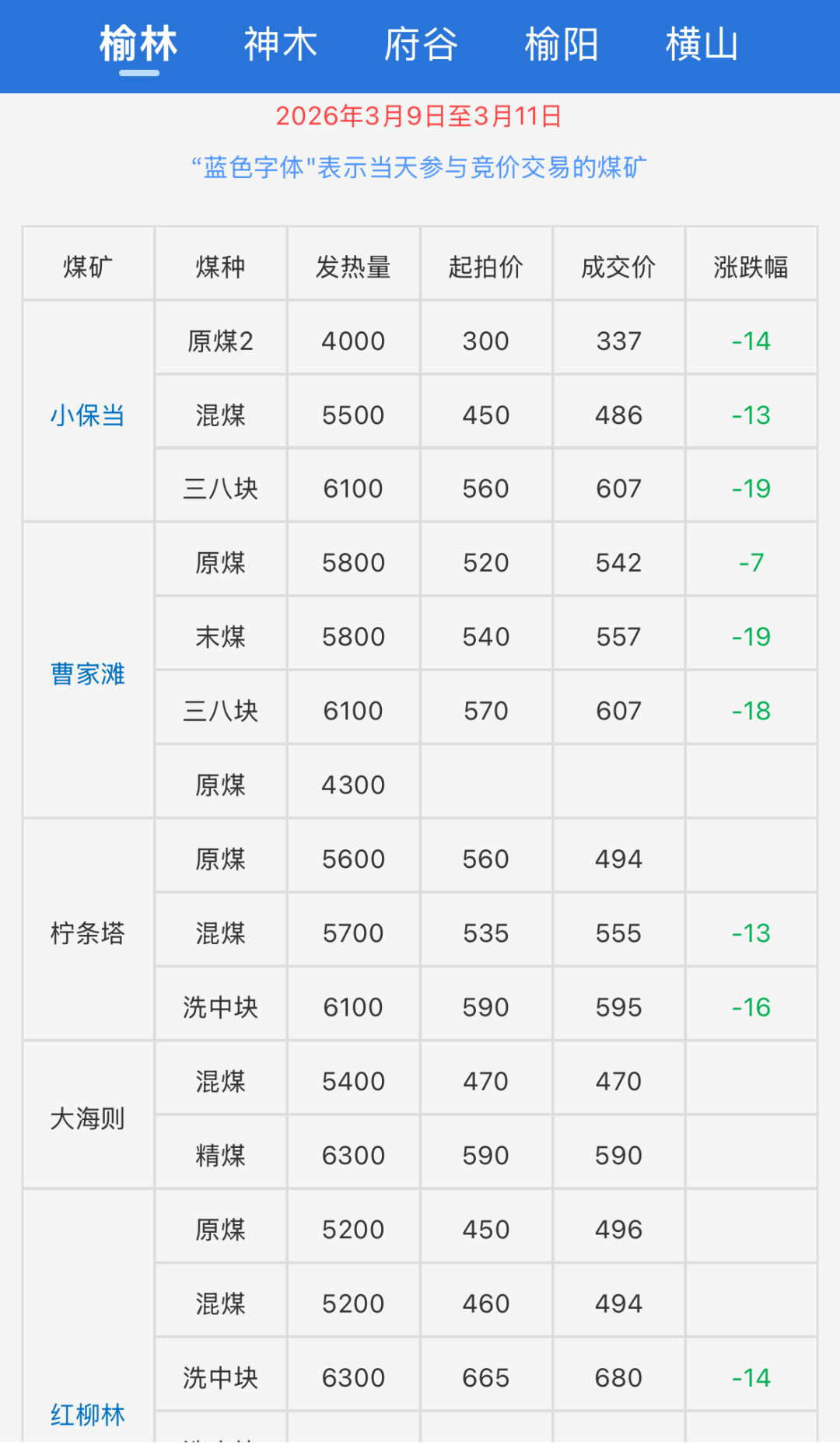This screenshot has width=840, height=1445.
Task: Tap the 榆林 tab
Action: click(139, 44)
